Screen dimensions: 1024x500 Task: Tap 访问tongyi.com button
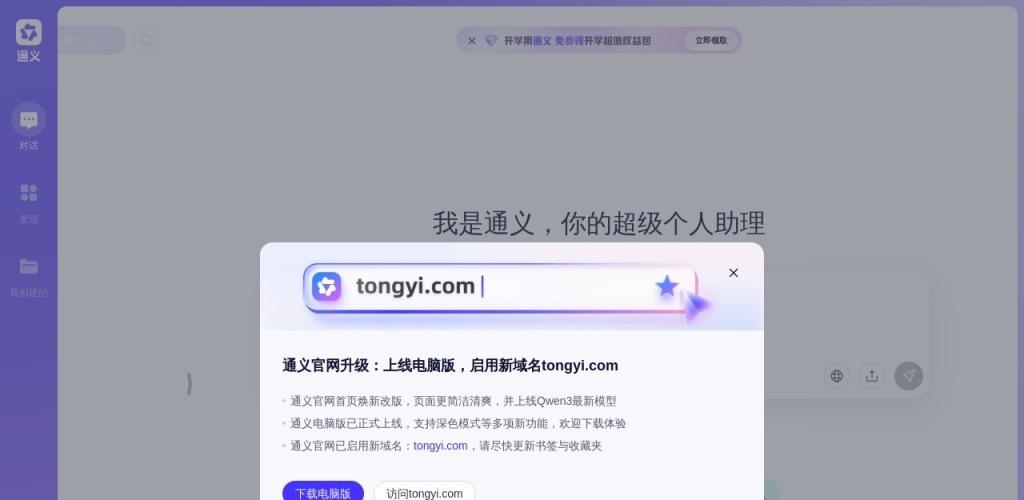point(424,492)
